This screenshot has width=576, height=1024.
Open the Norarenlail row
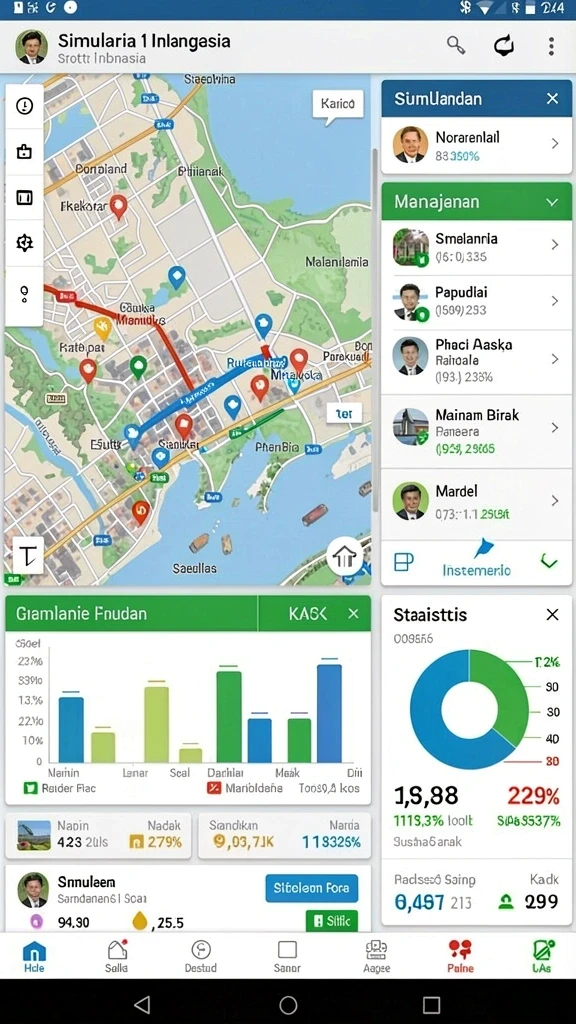(477, 146)
